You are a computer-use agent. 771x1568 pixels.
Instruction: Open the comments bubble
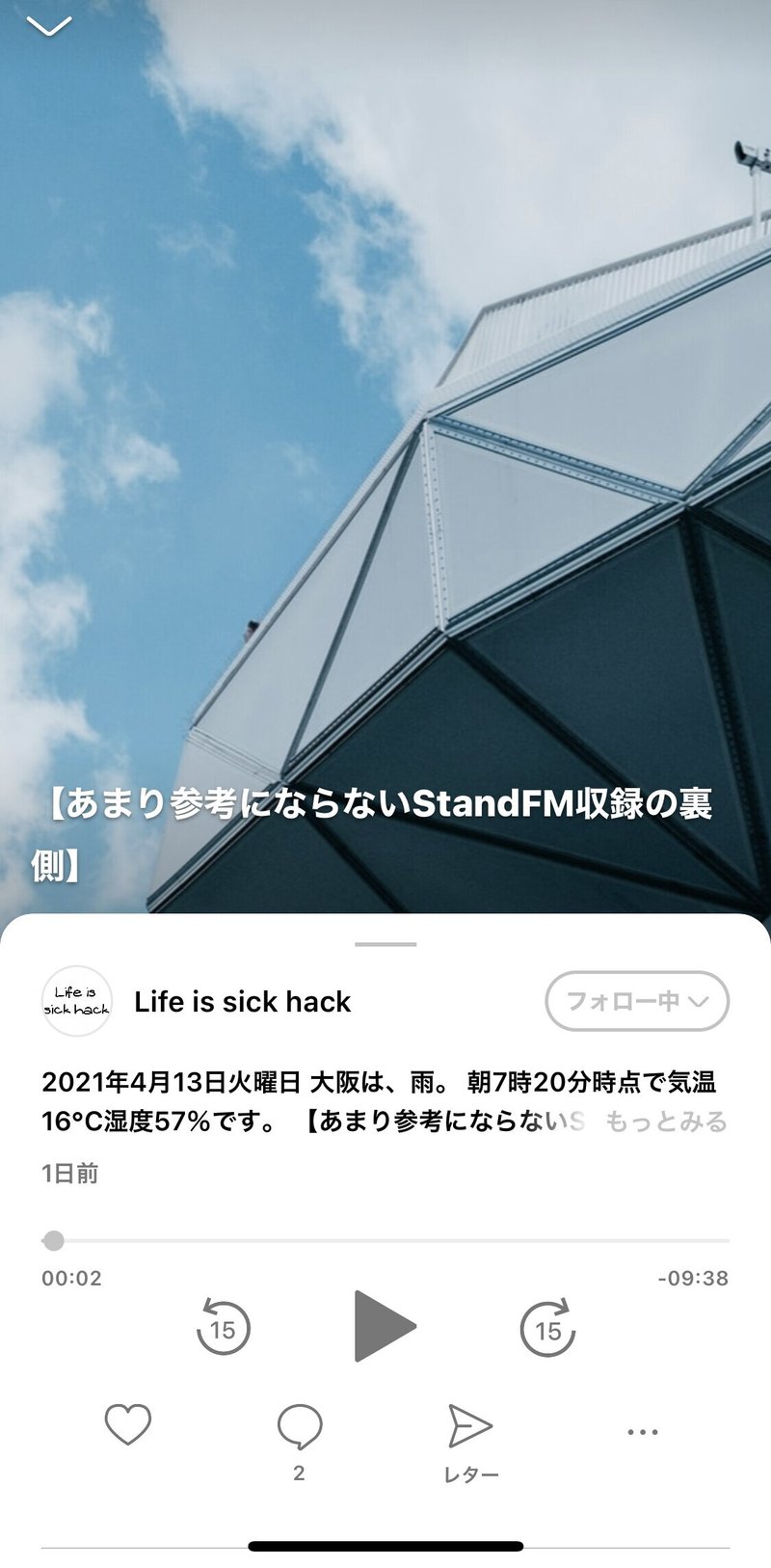point(300,1427)
